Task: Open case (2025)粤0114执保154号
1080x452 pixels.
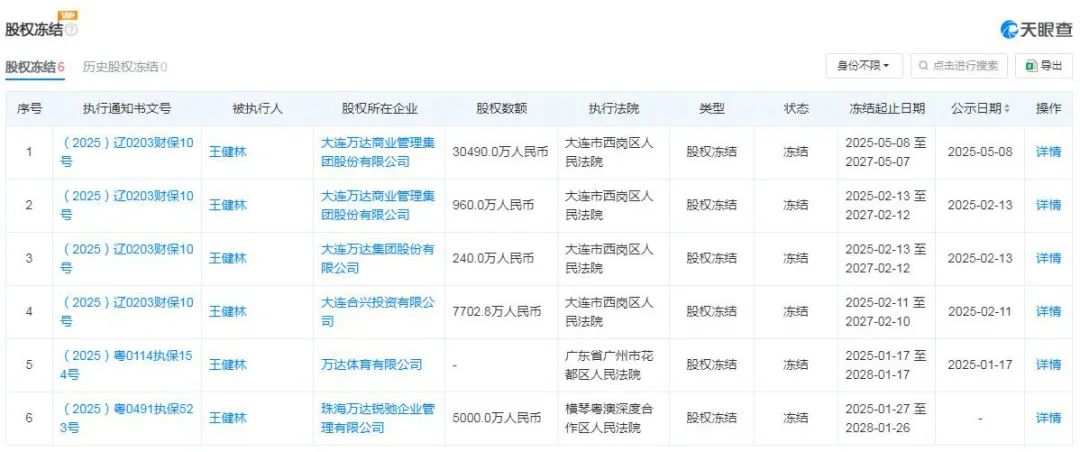Action: [127, 365]
